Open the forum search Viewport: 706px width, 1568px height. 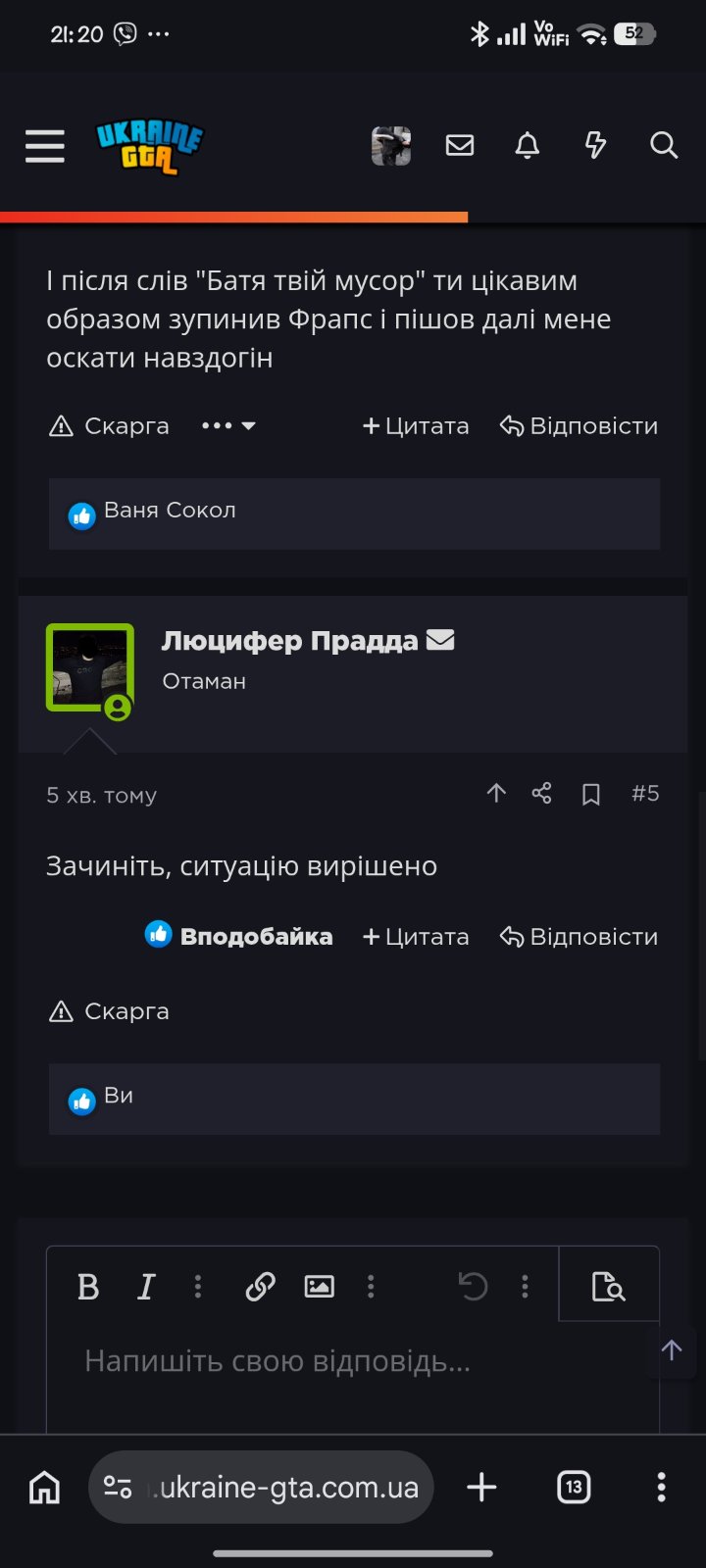[x=664, y=146]
